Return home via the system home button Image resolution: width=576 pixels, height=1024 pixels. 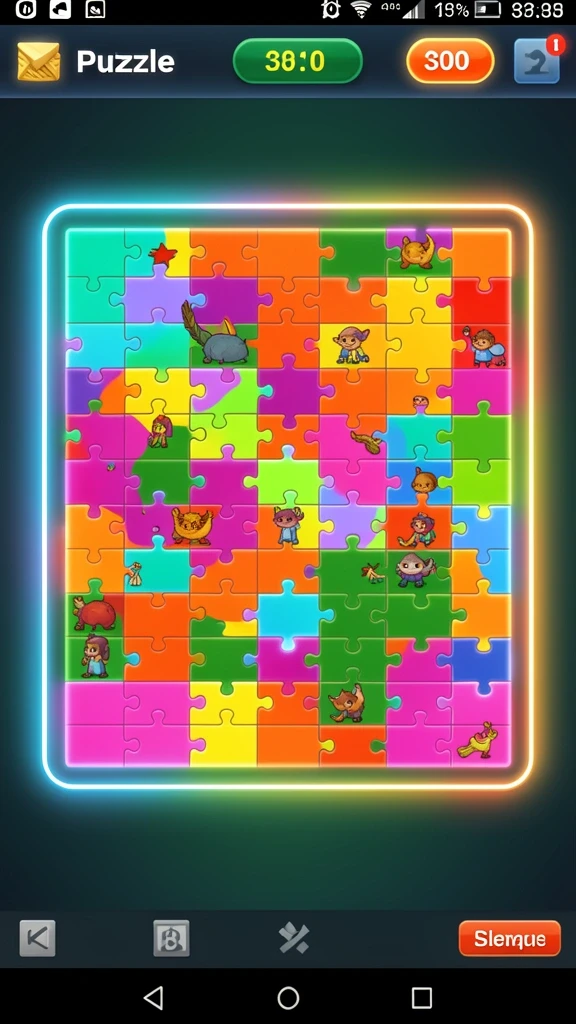288,997
